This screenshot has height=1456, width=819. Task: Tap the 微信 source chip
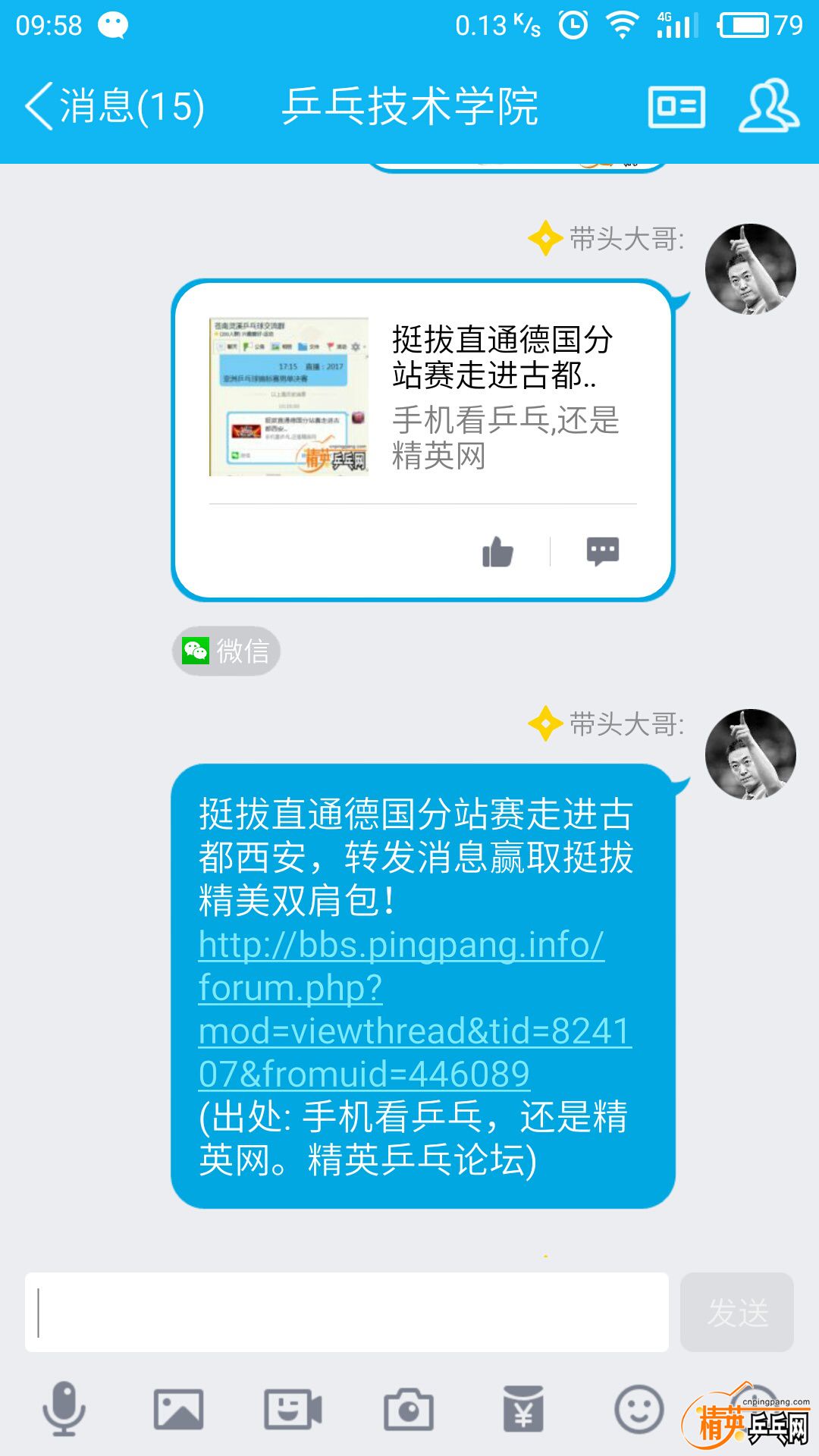[226, 651]
